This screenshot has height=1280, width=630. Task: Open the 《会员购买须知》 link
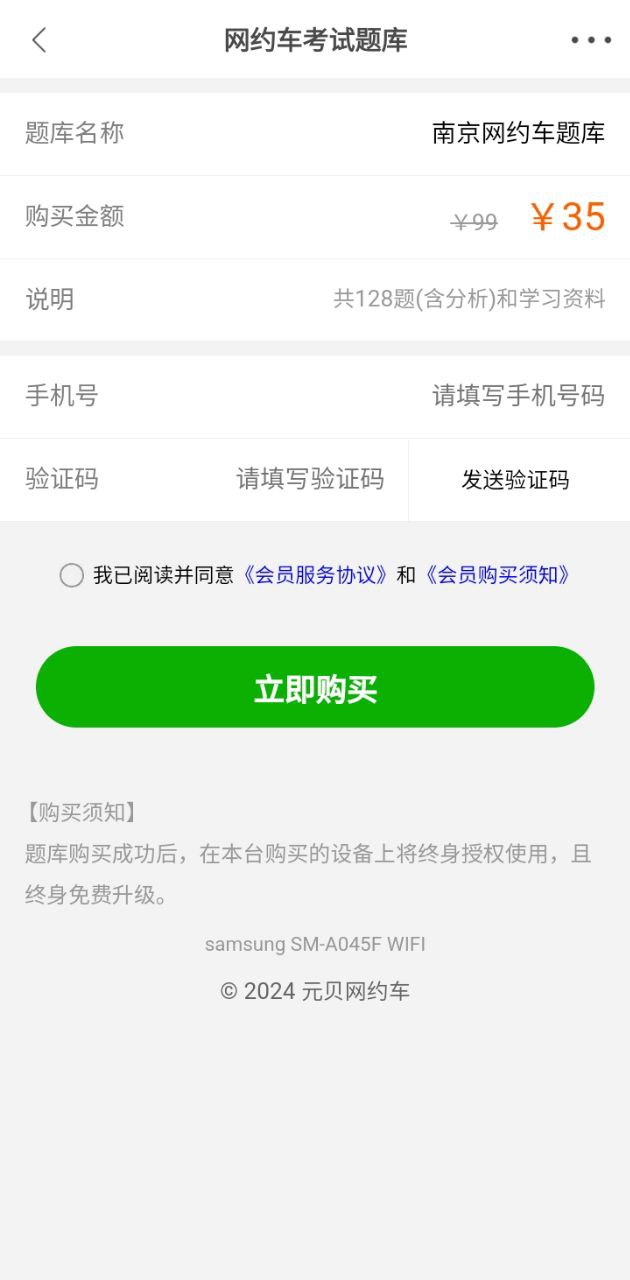coord(497,575)
